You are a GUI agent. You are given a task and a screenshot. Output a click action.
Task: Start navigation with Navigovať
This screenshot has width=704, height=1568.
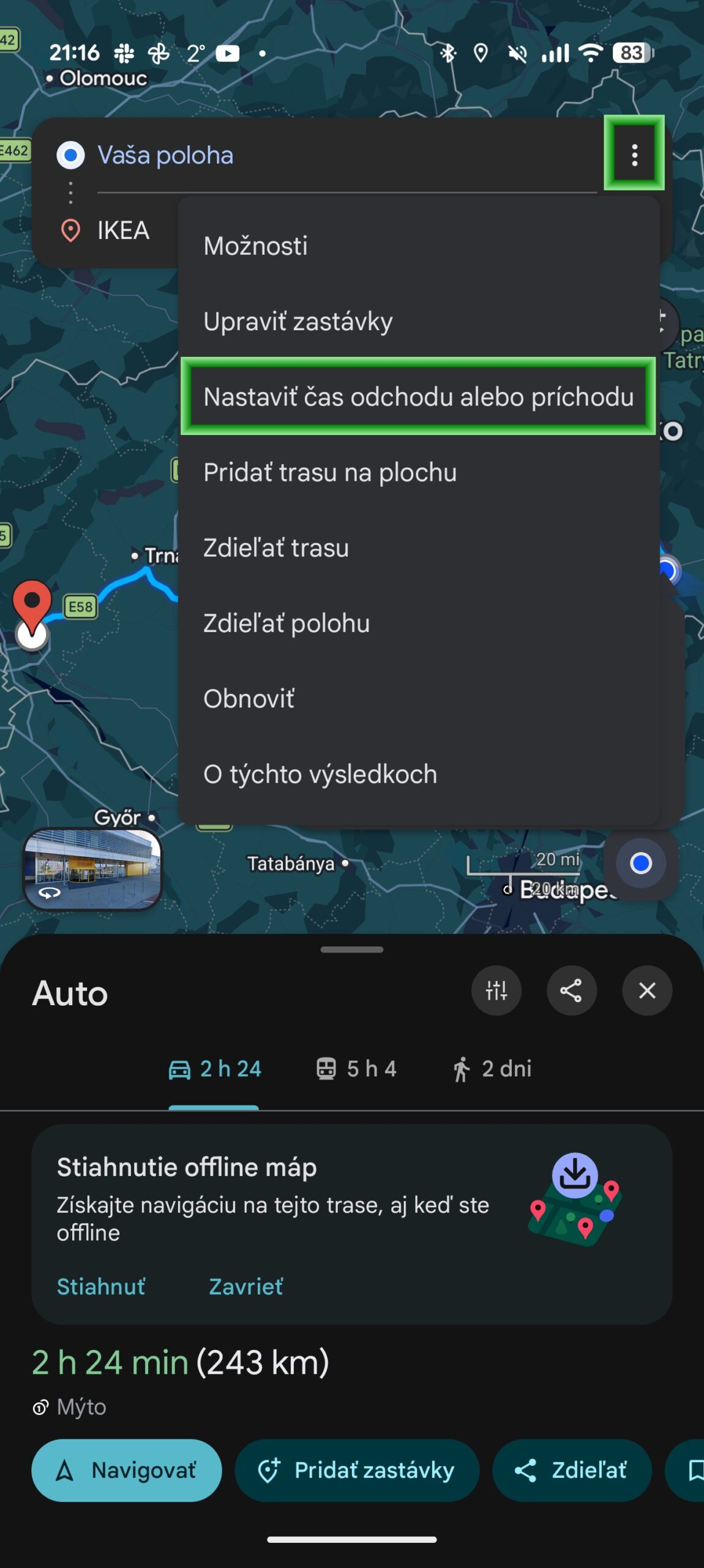127,1470
